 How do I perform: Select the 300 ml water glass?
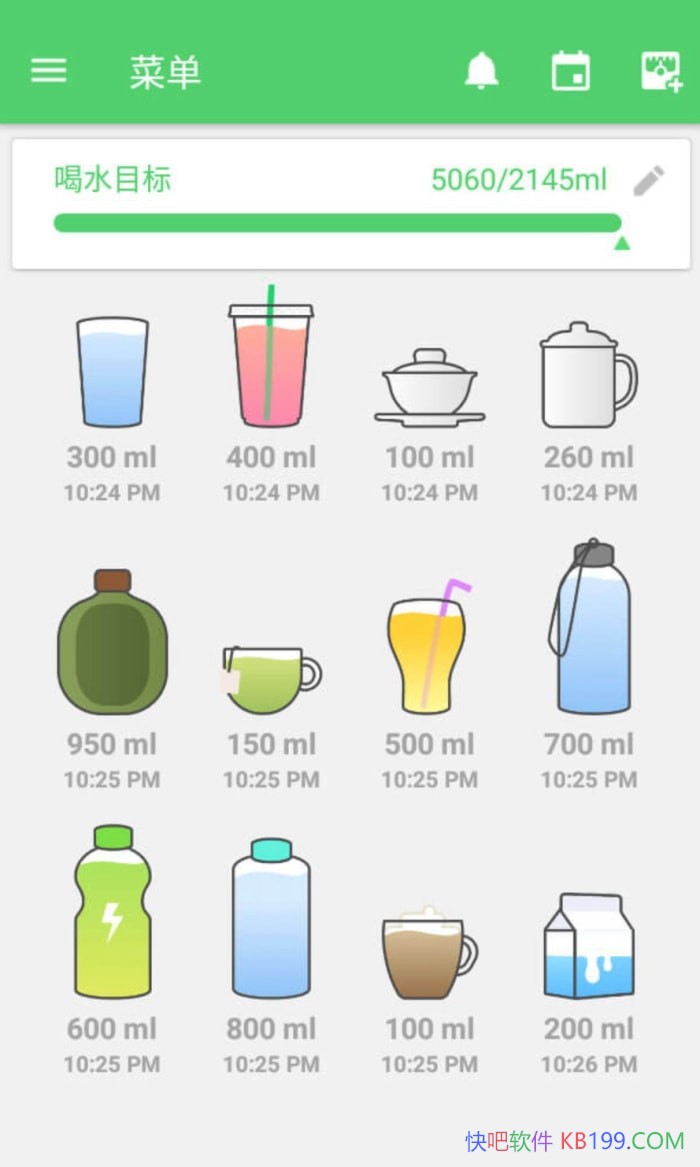coord(112,373)
